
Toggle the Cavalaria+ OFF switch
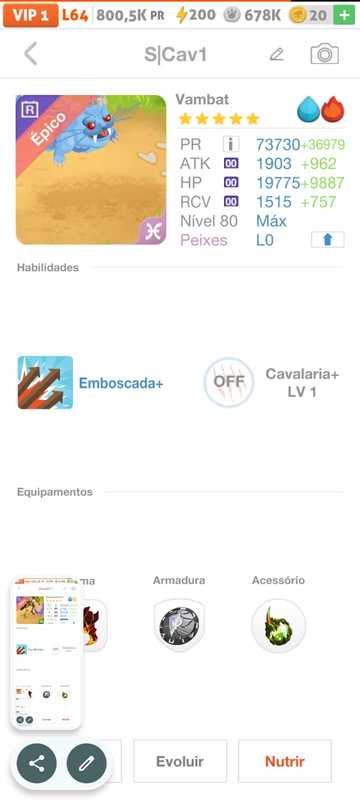[x=229, y=382]
